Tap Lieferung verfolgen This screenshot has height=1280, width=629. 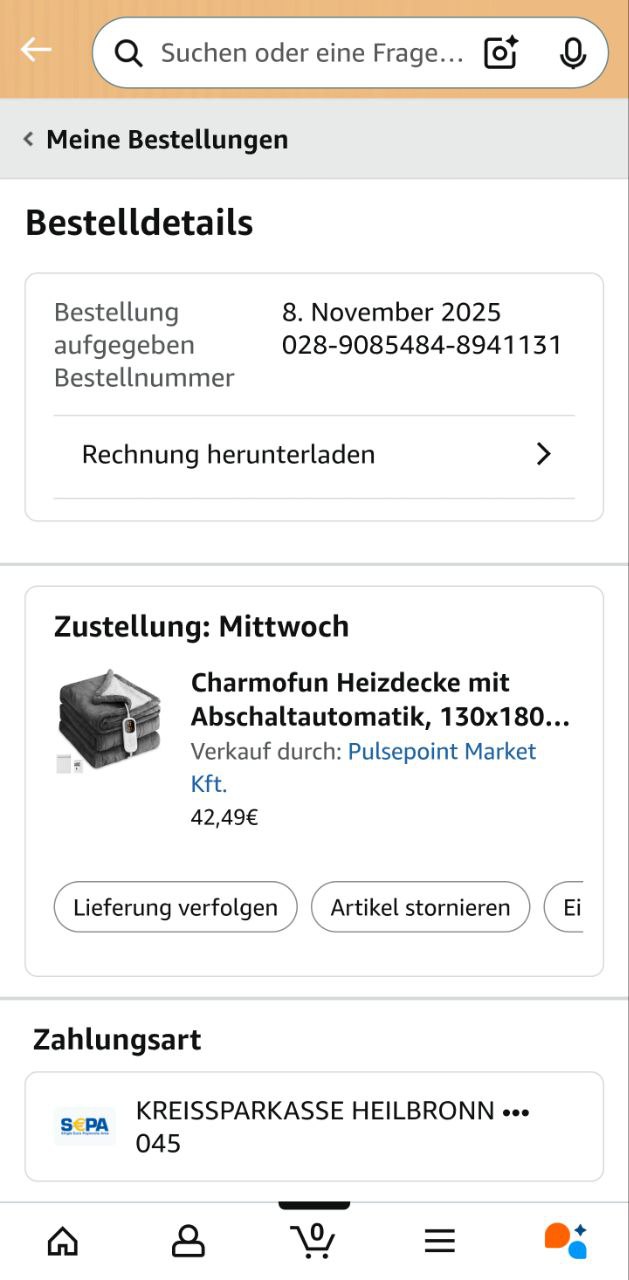point(175,907)
